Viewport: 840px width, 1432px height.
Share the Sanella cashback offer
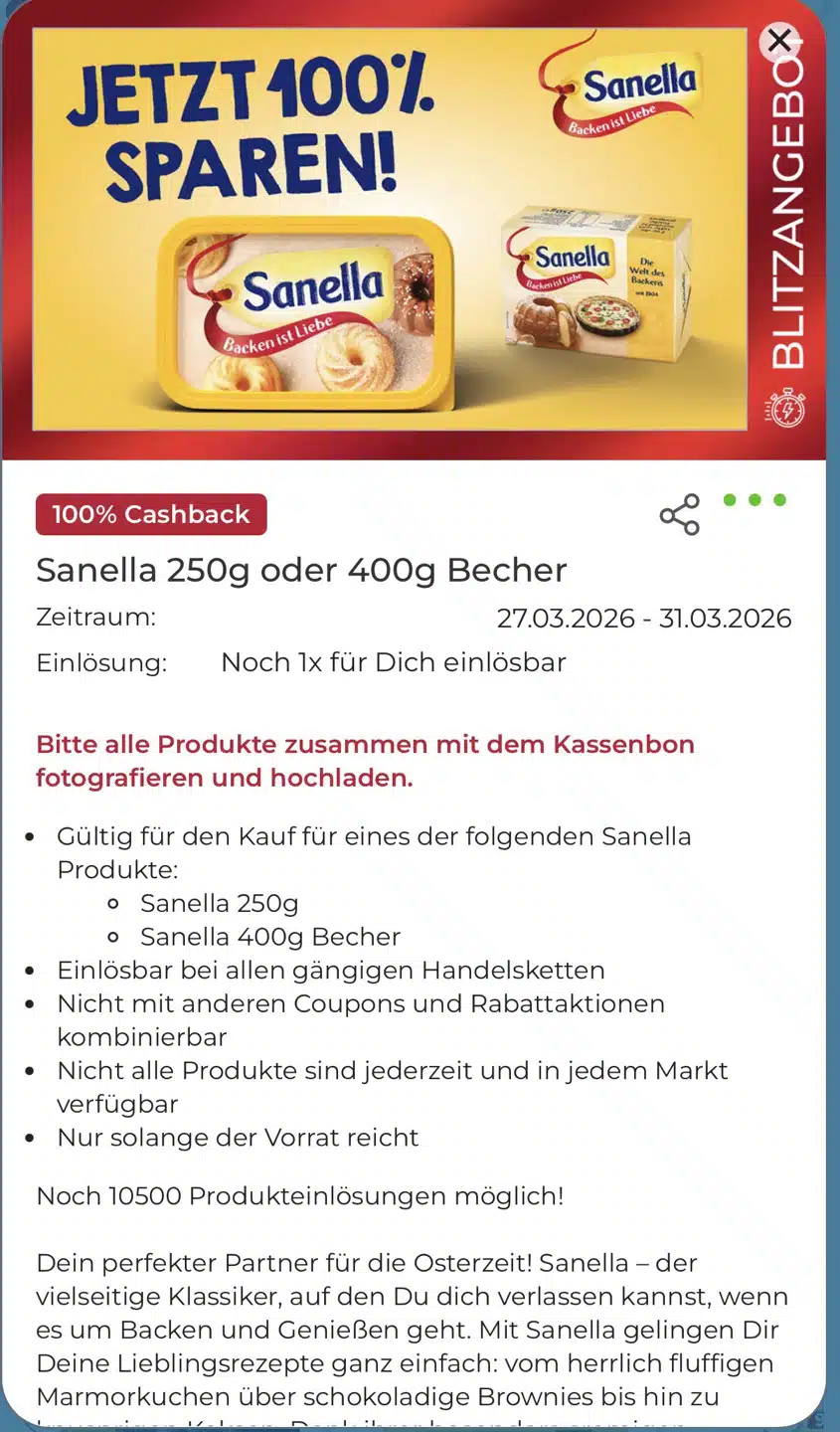[x=680, y=514]
